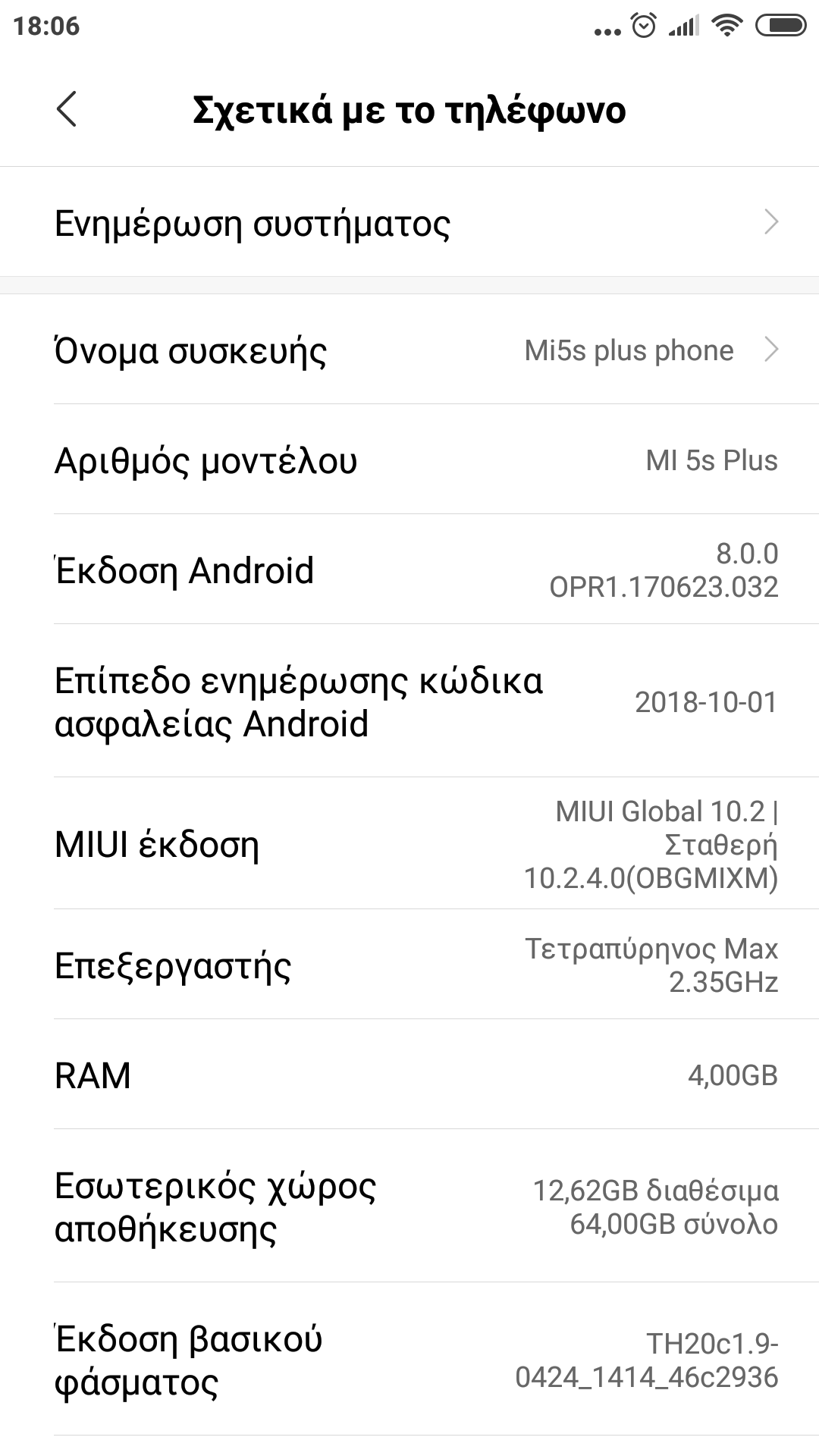Open Ενημέρωση συστήματος

409,223
